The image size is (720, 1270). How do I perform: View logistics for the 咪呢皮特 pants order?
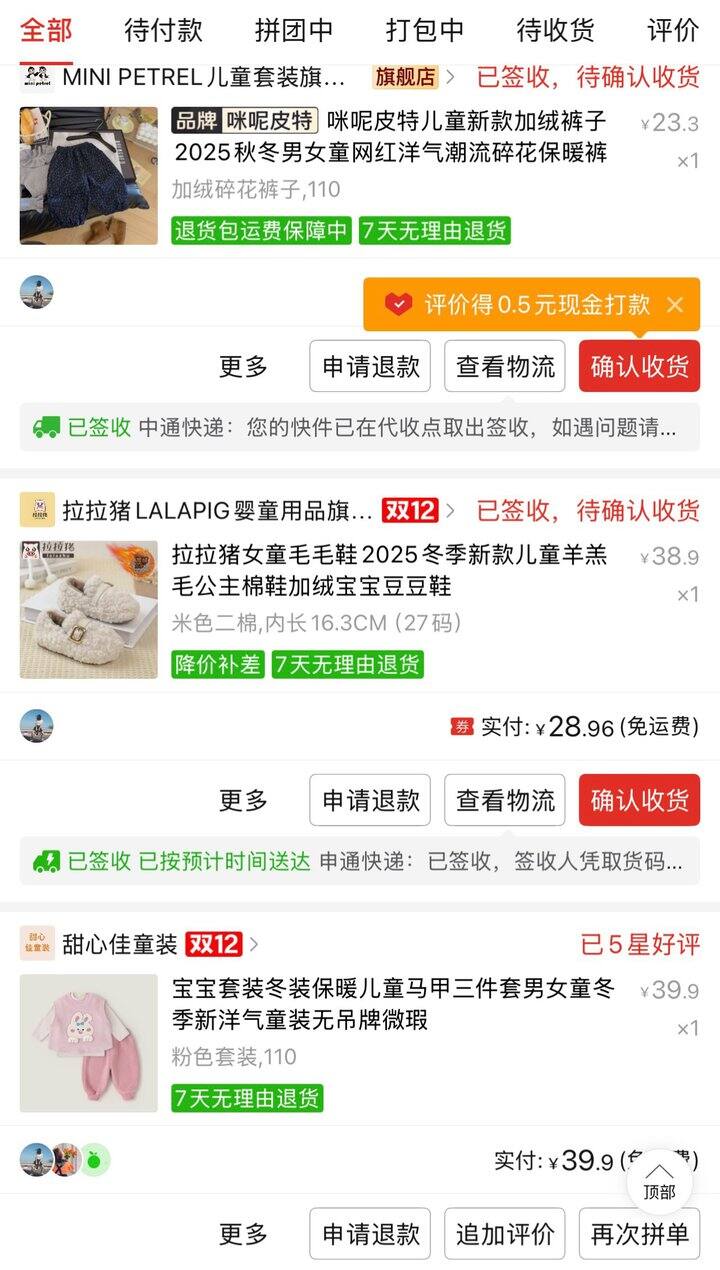click(x=505, y=366)
